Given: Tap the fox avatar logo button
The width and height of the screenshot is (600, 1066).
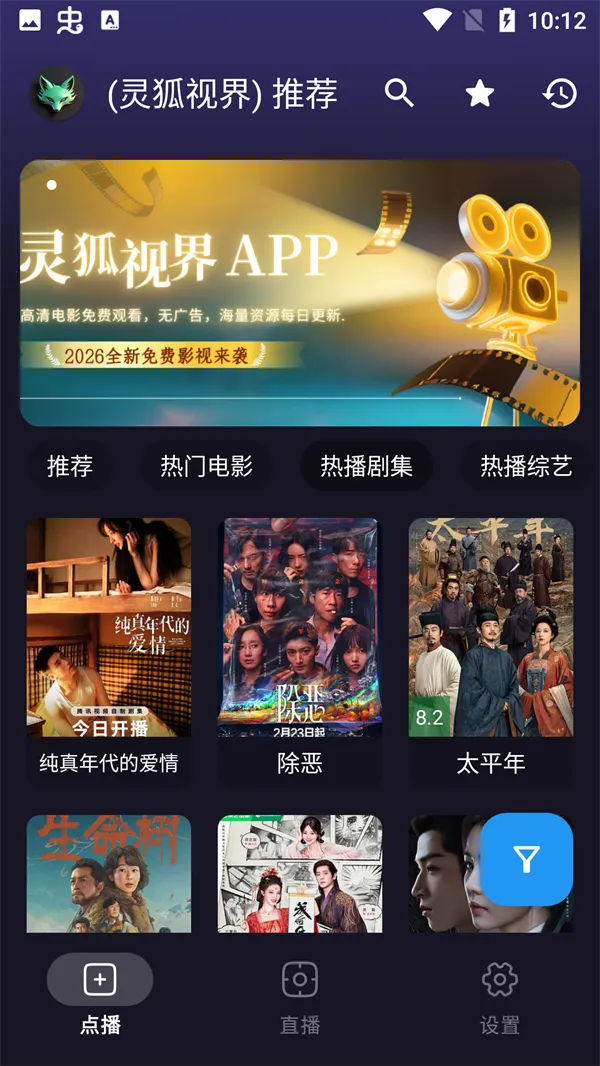Looking at the screenshot, I should coord(56,94).
